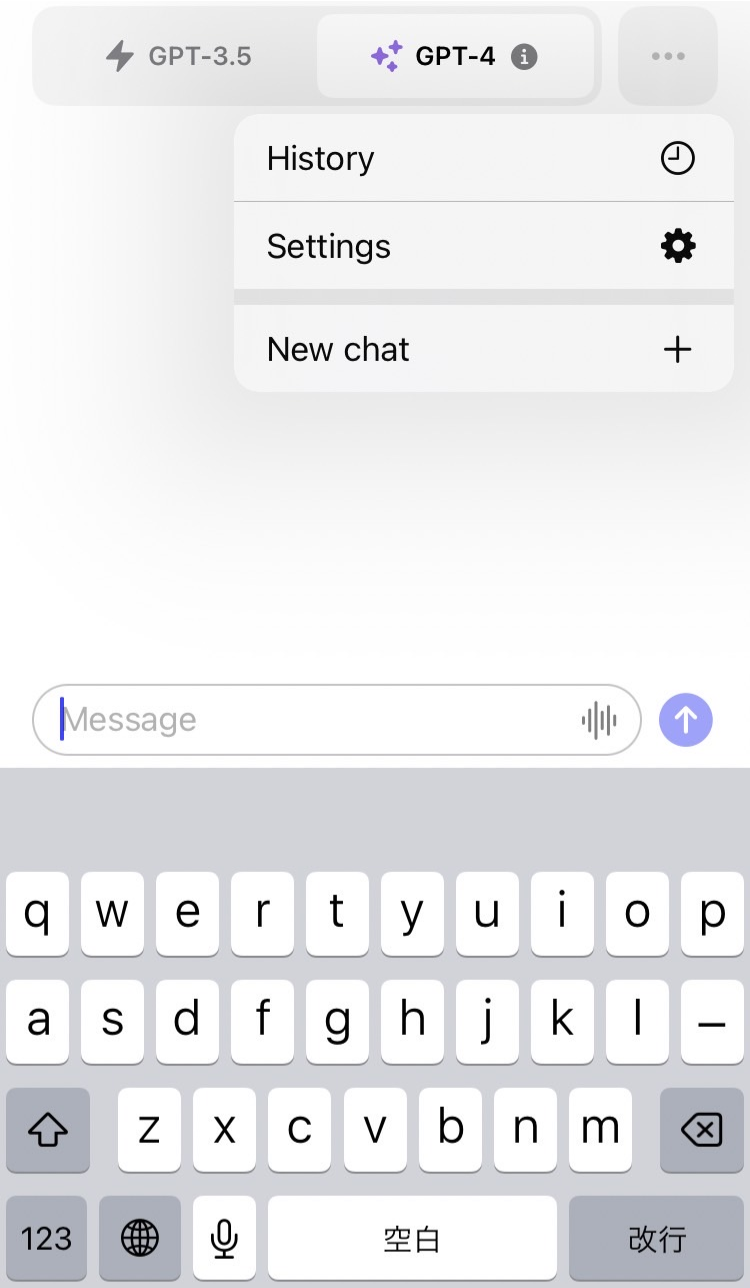Focus the Message text field
Viewport: 750px width, 1288px height.
pos(310,720)
